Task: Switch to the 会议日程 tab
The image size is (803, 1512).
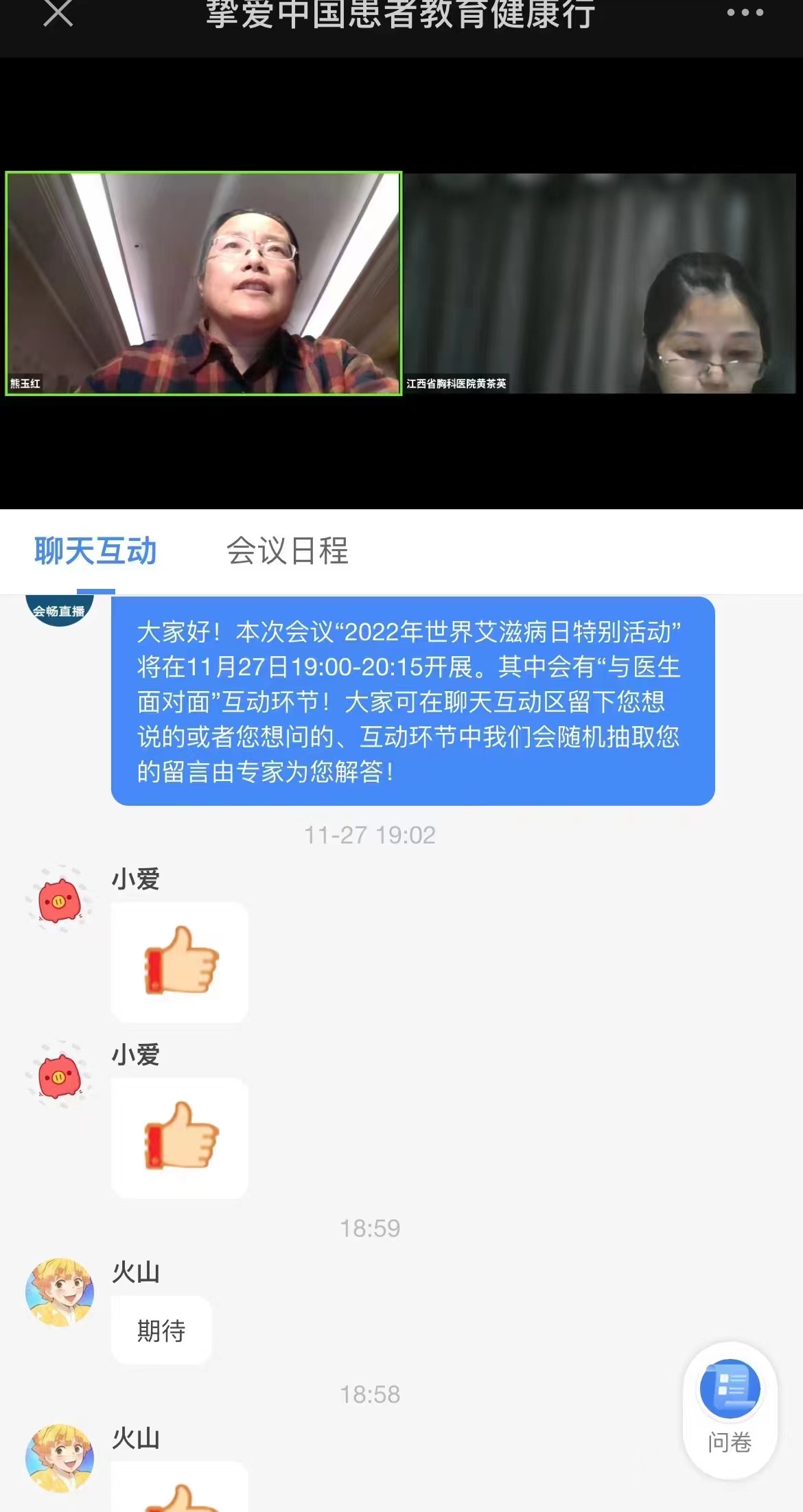Action: coord(288,551)
